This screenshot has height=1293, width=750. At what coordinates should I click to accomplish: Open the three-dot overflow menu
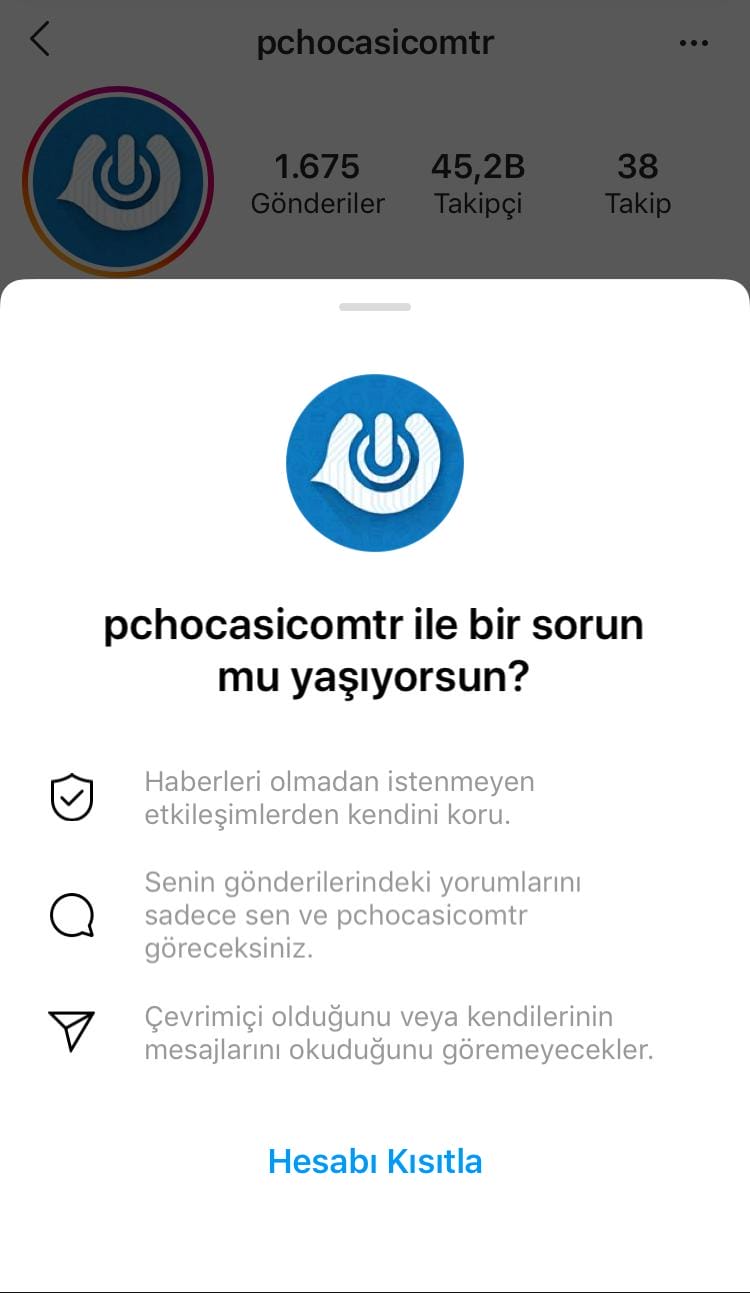693,43
